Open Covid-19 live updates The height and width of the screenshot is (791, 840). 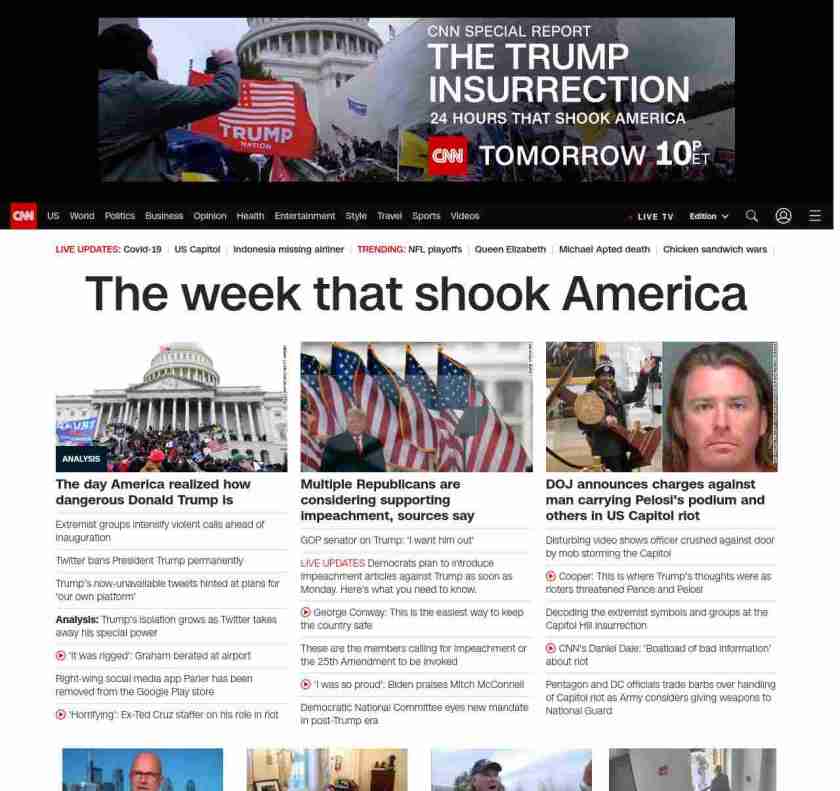142,249
